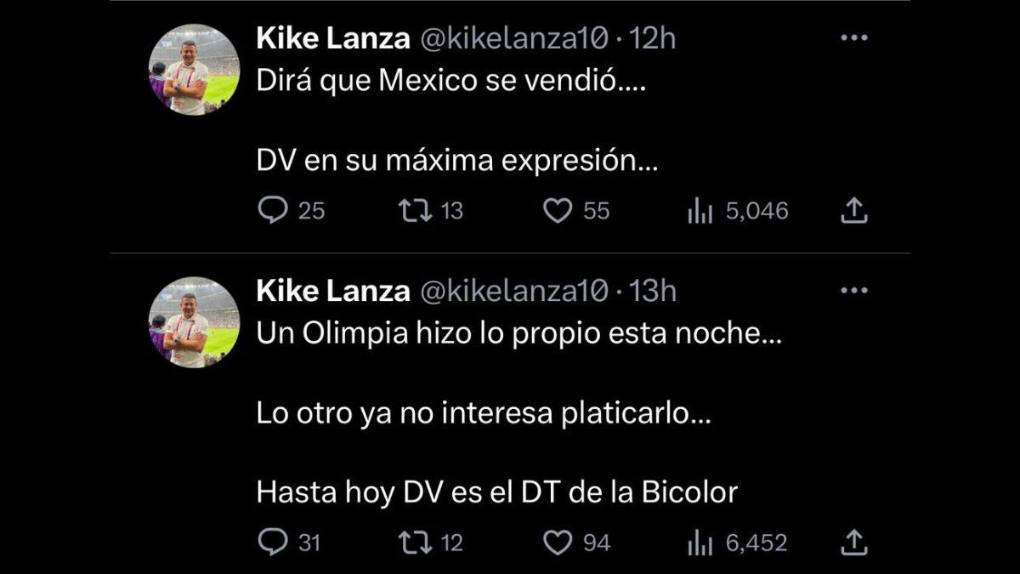This screenshot has height=574, width=1020.
Task: Like the "Un Olimpia hizo lo propio" tweet
Action: [x=557, y=542]
